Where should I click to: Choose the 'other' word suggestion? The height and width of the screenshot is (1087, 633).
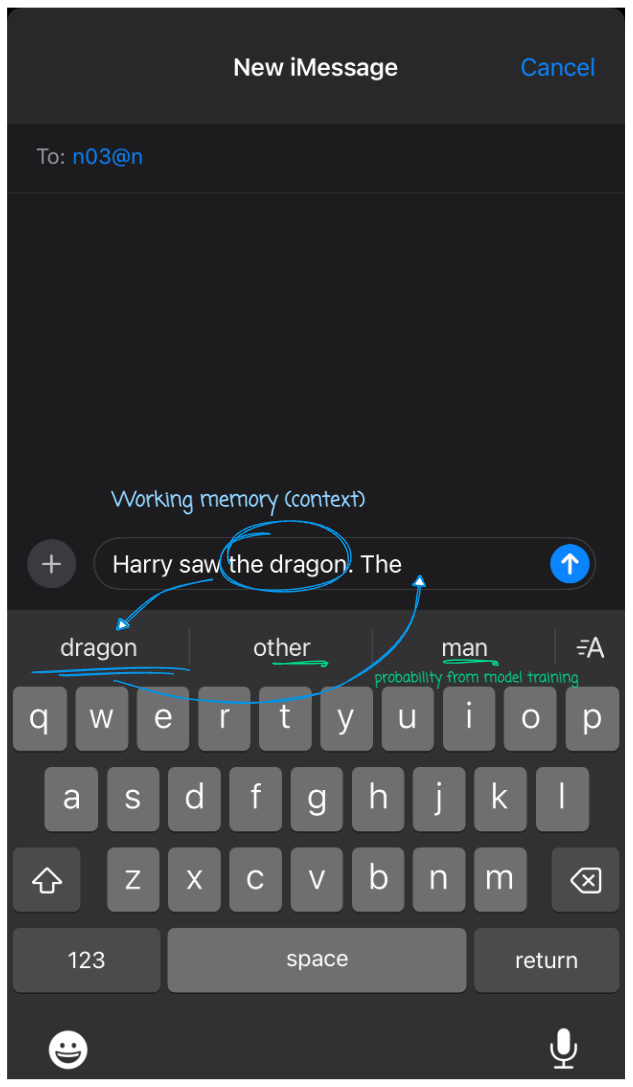click(x=281, y=648)
